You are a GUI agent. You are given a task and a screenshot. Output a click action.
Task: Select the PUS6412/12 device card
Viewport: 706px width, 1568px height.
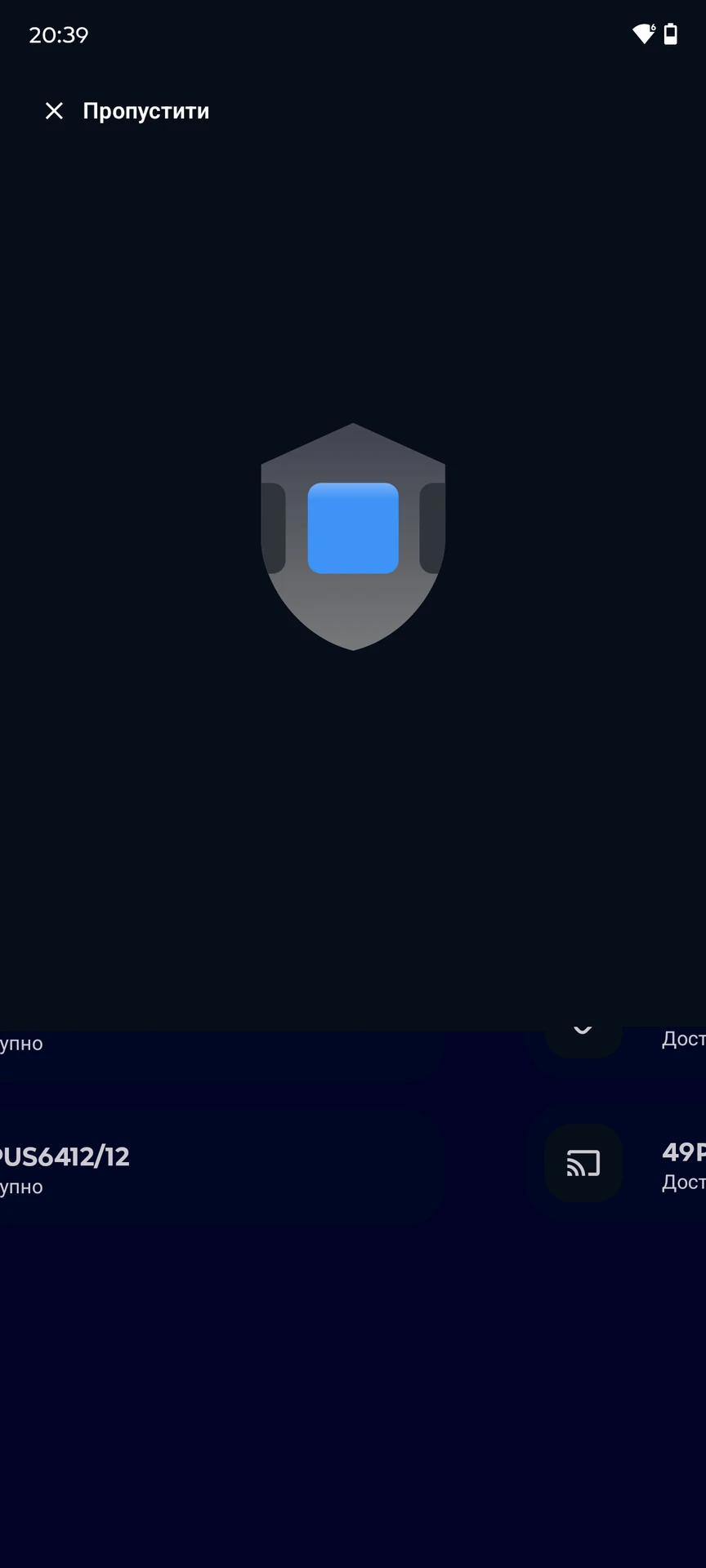pos(163,1168)
